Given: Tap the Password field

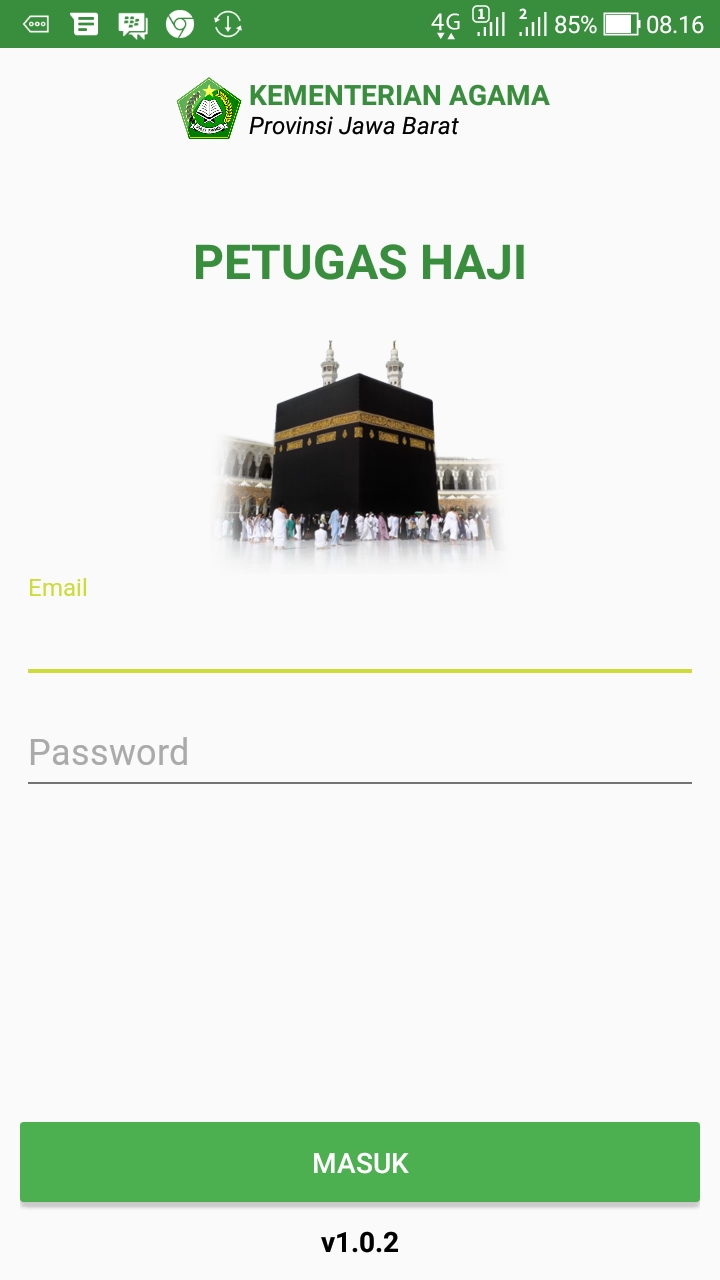Looking at the screenshot, I should 360,752.
